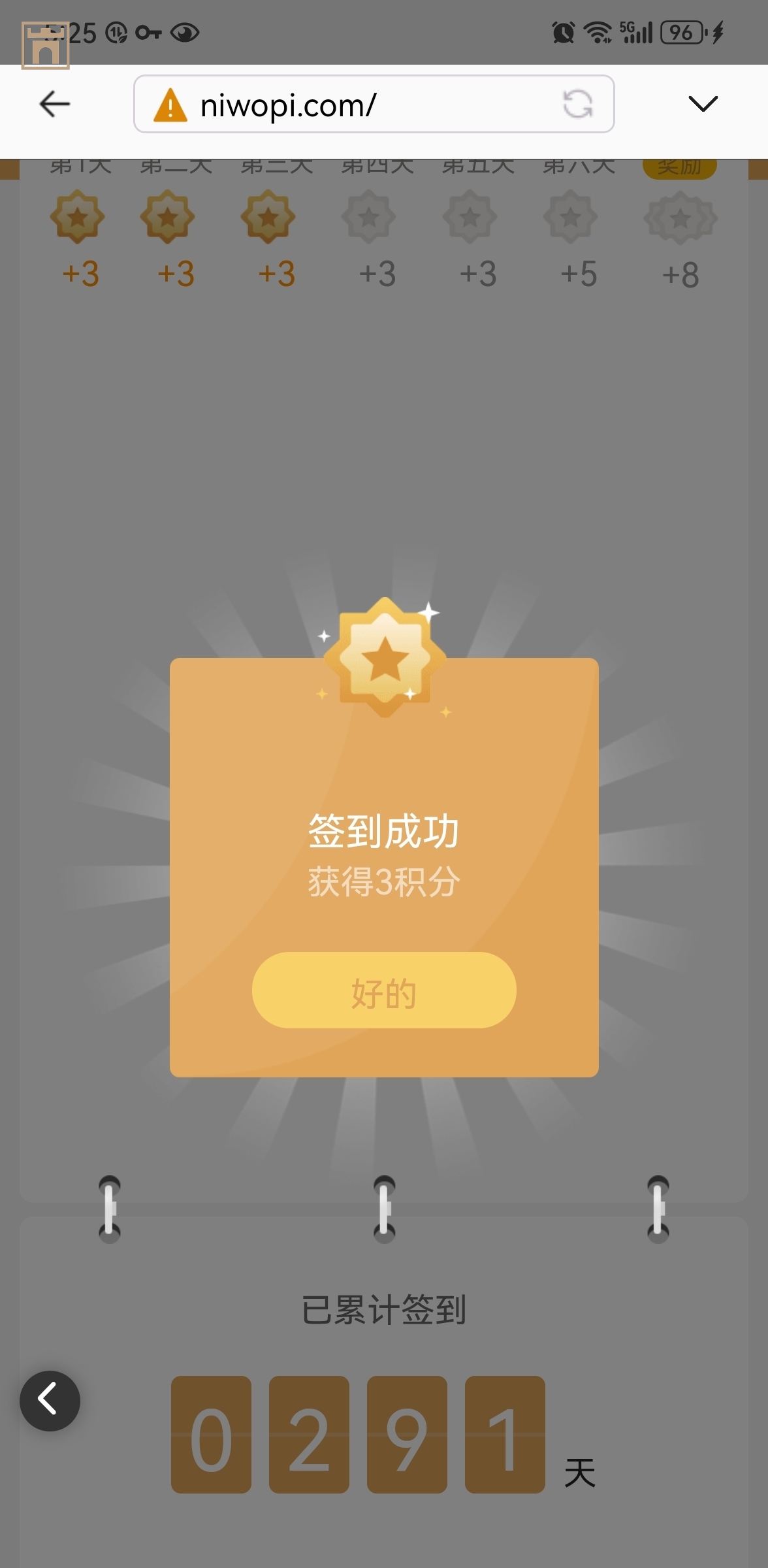768x1568 pixels.
Task: Expand the browser dropdown chevron
Action: (703, 103)
